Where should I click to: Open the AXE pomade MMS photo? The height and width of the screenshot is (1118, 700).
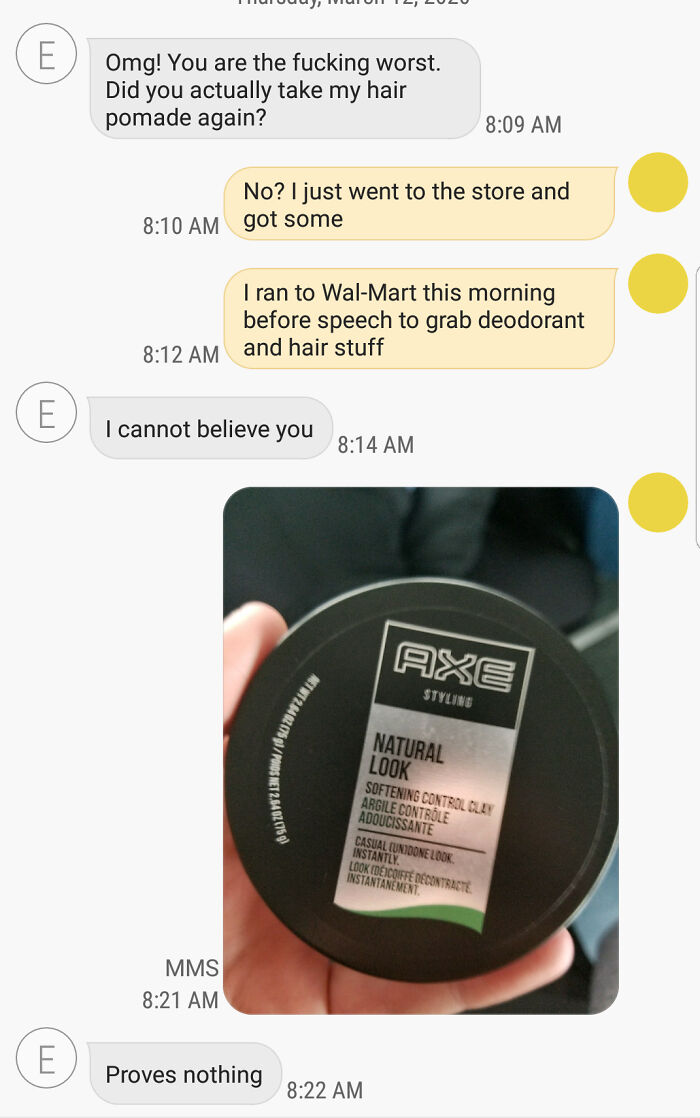421,750
